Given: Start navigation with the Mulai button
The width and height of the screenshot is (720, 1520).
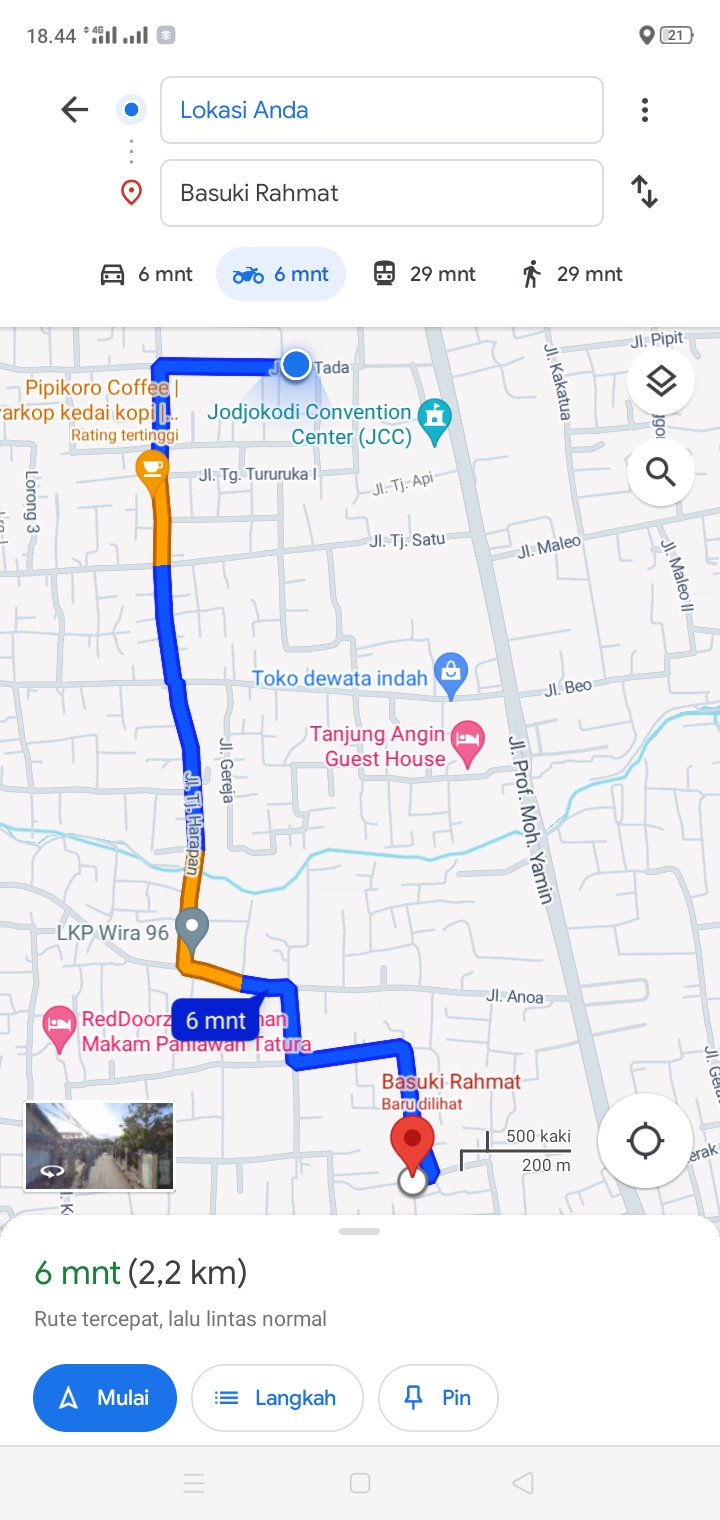Looking at the screenshot, I should (105, 1398).
